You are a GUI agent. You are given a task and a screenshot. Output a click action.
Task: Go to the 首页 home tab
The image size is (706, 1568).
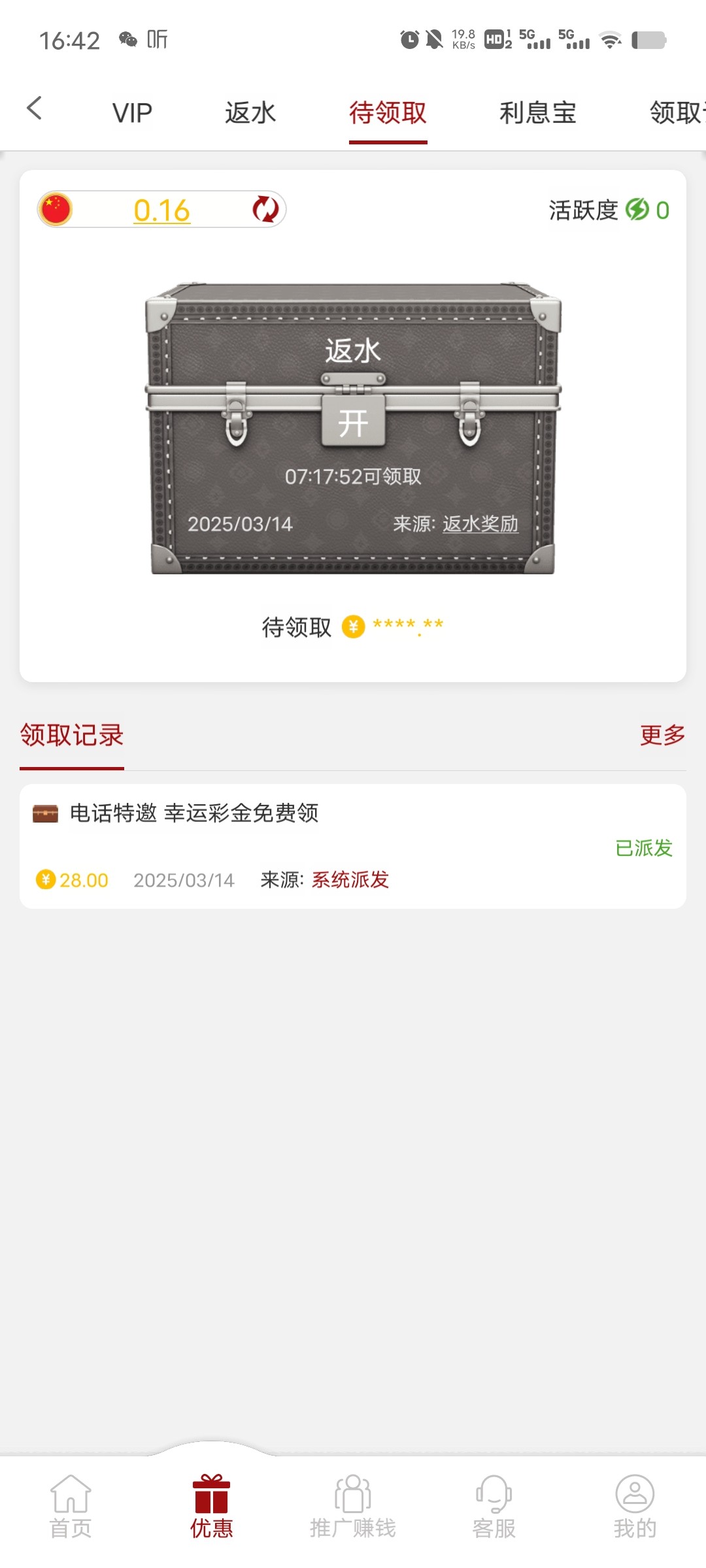click(x=71, y=1503)
